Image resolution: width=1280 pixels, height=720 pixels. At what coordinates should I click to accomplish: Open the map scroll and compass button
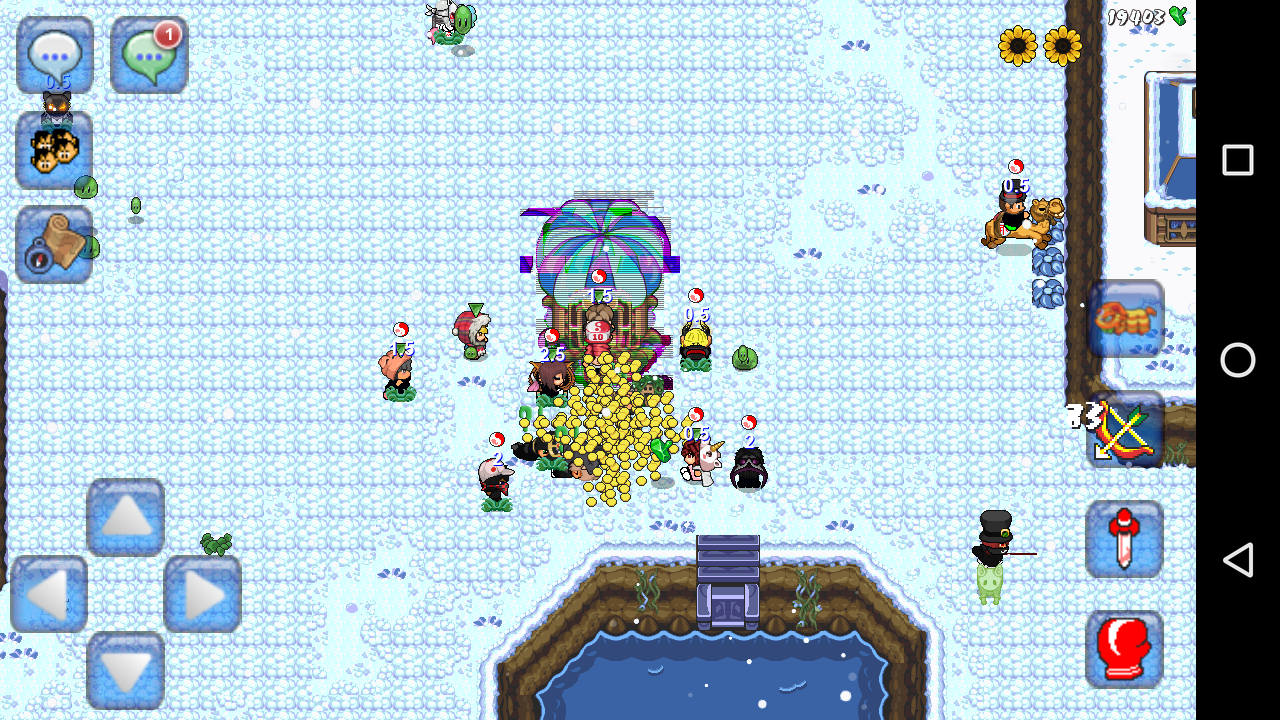[55, 245]
